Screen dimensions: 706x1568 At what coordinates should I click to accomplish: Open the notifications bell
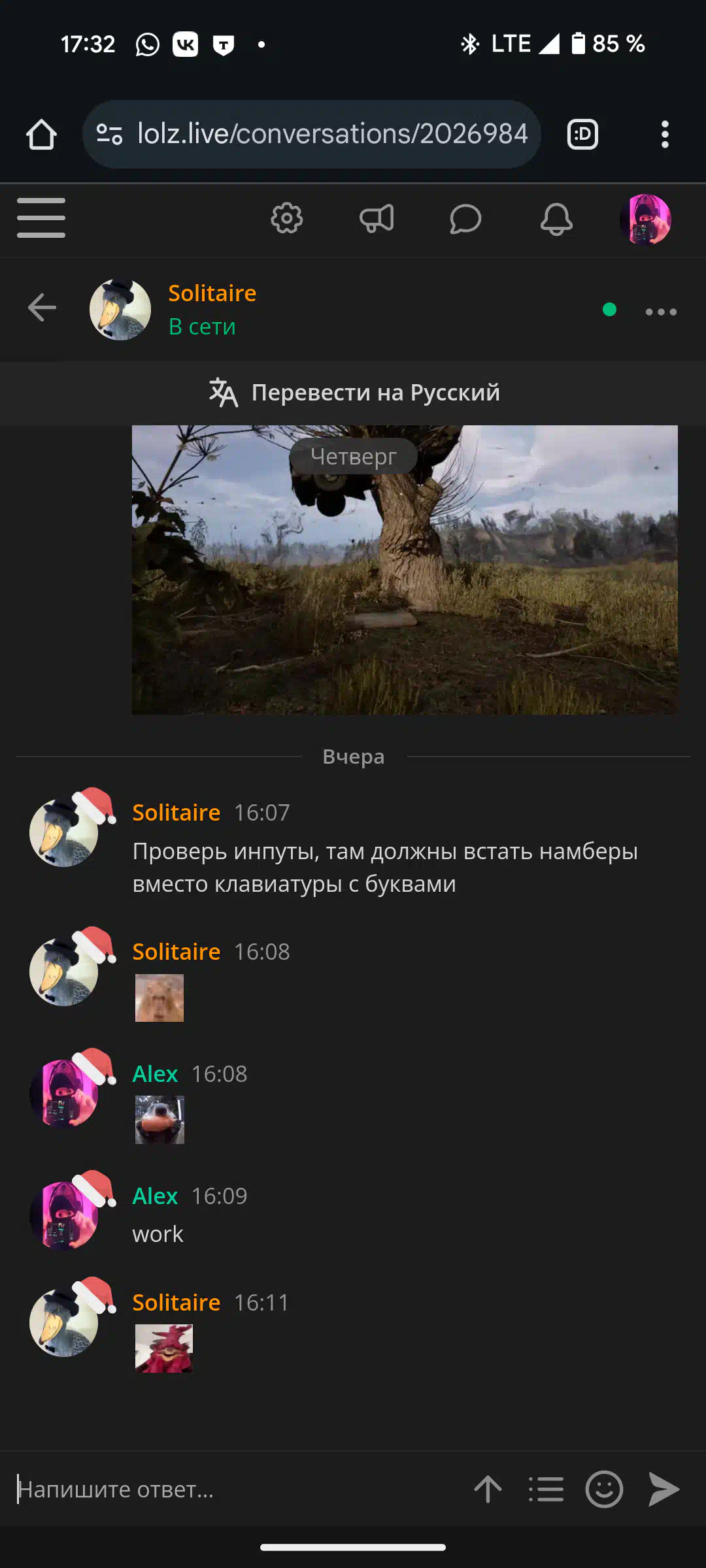[x=556, y=219]
